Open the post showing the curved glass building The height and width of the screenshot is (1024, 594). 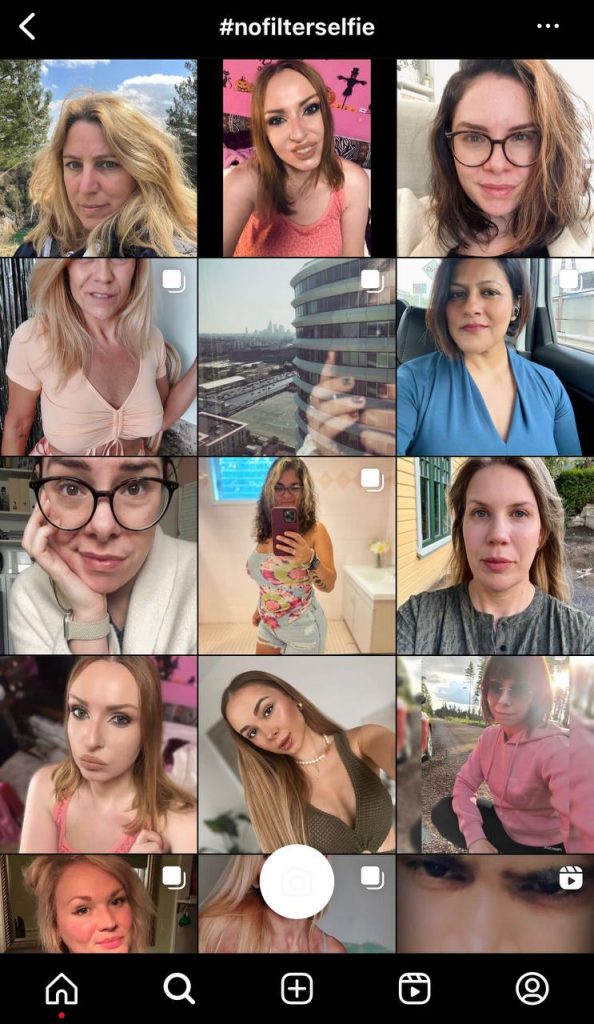[x=297, y=357]
